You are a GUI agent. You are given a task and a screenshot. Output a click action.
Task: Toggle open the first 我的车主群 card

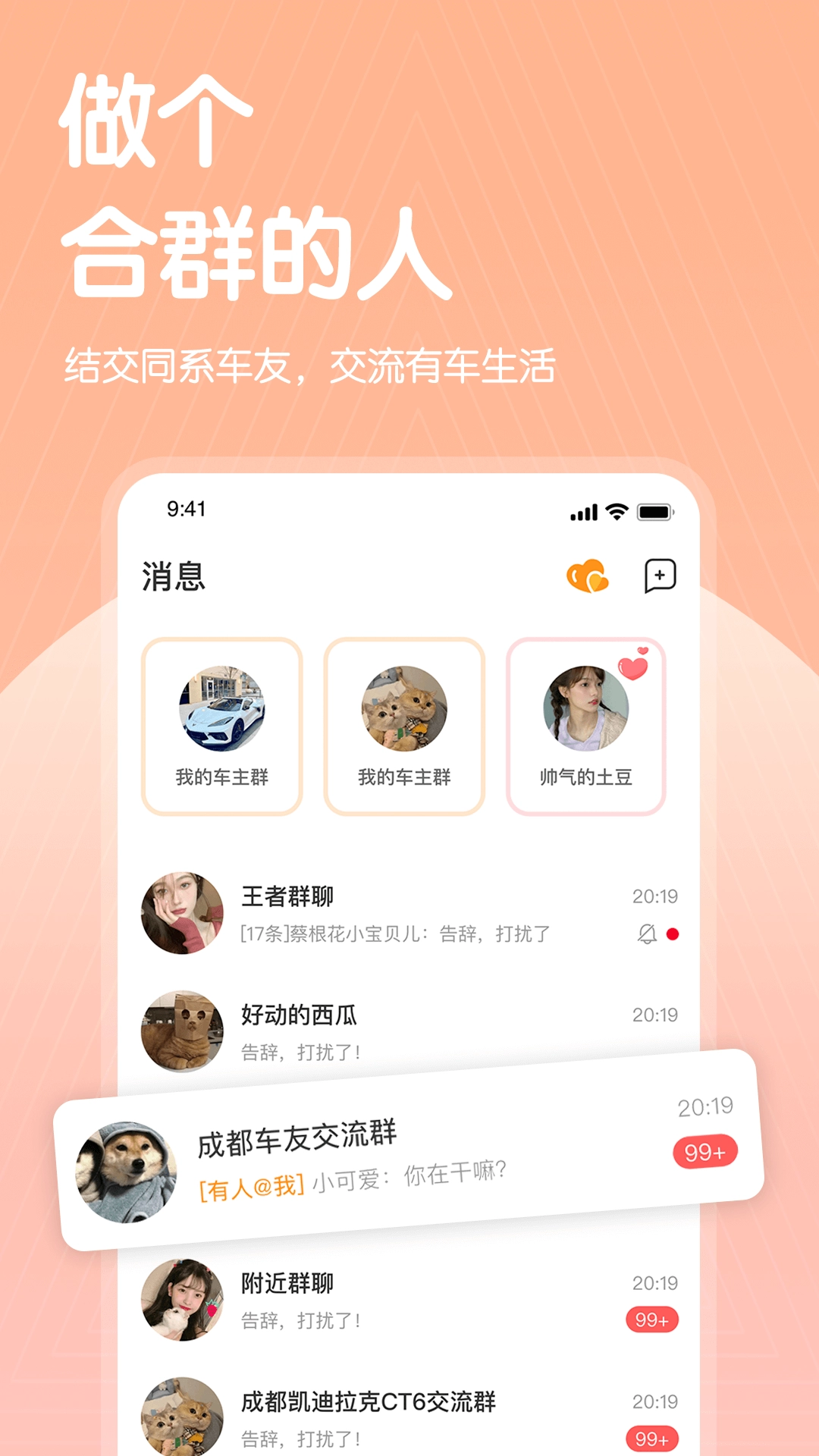point(222,726)
